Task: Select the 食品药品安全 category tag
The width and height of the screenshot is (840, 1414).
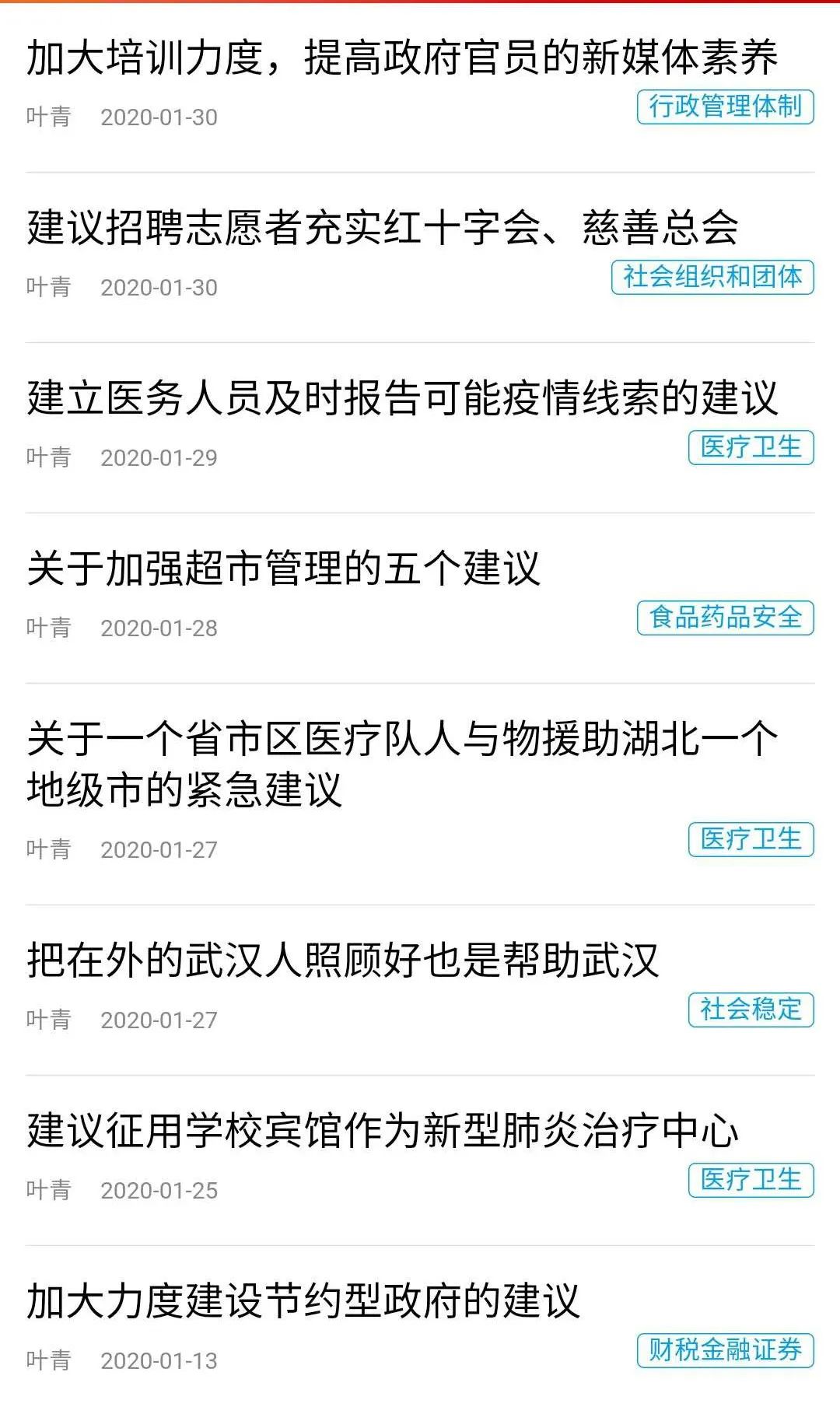Action: [x=723, y=618]
